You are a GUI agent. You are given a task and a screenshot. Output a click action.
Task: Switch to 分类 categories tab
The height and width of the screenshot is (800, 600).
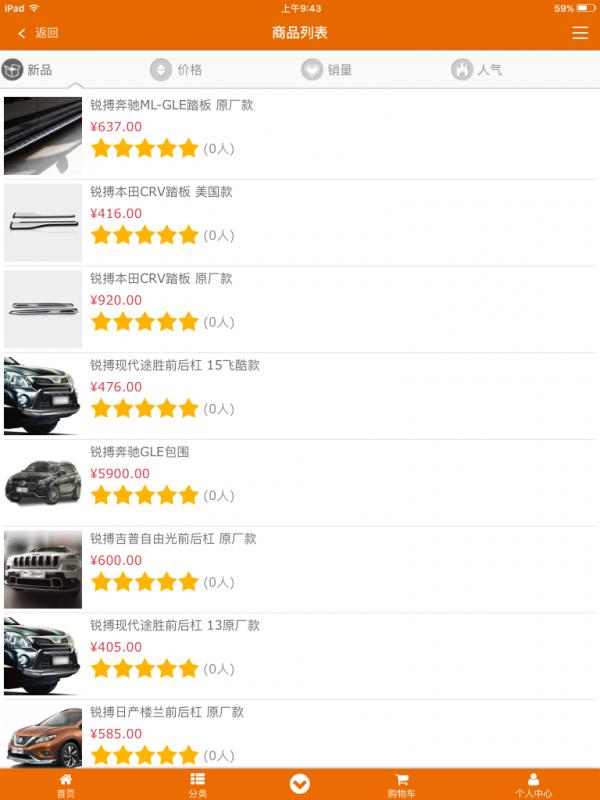click(x=197, y=785)
